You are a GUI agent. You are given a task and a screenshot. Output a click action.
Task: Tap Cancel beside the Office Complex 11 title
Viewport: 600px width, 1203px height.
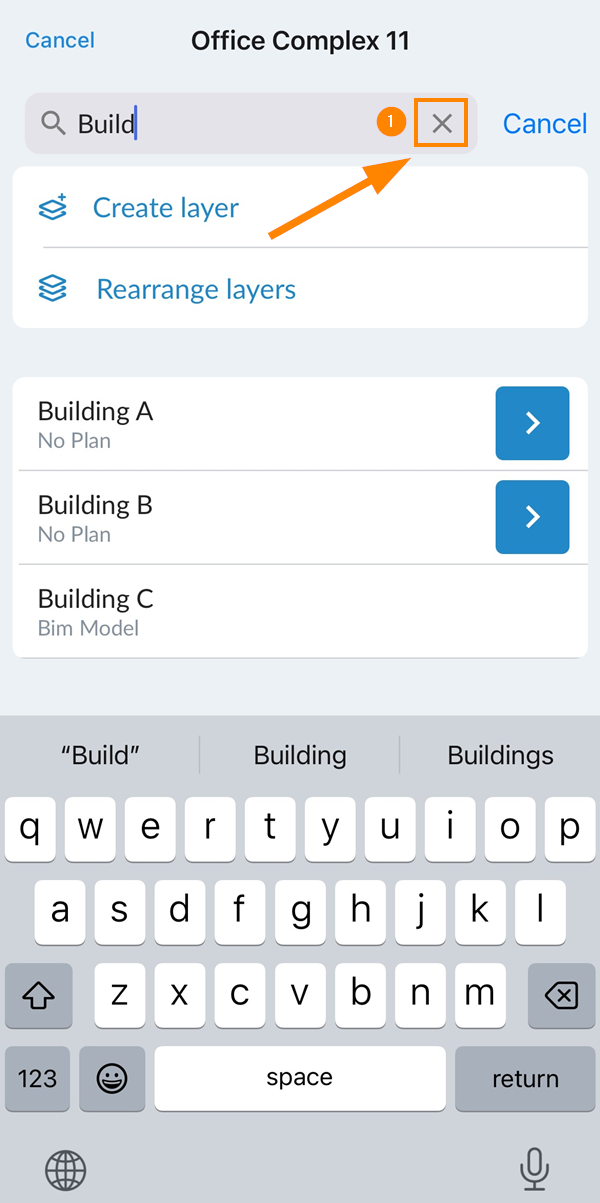click(60, 40)
